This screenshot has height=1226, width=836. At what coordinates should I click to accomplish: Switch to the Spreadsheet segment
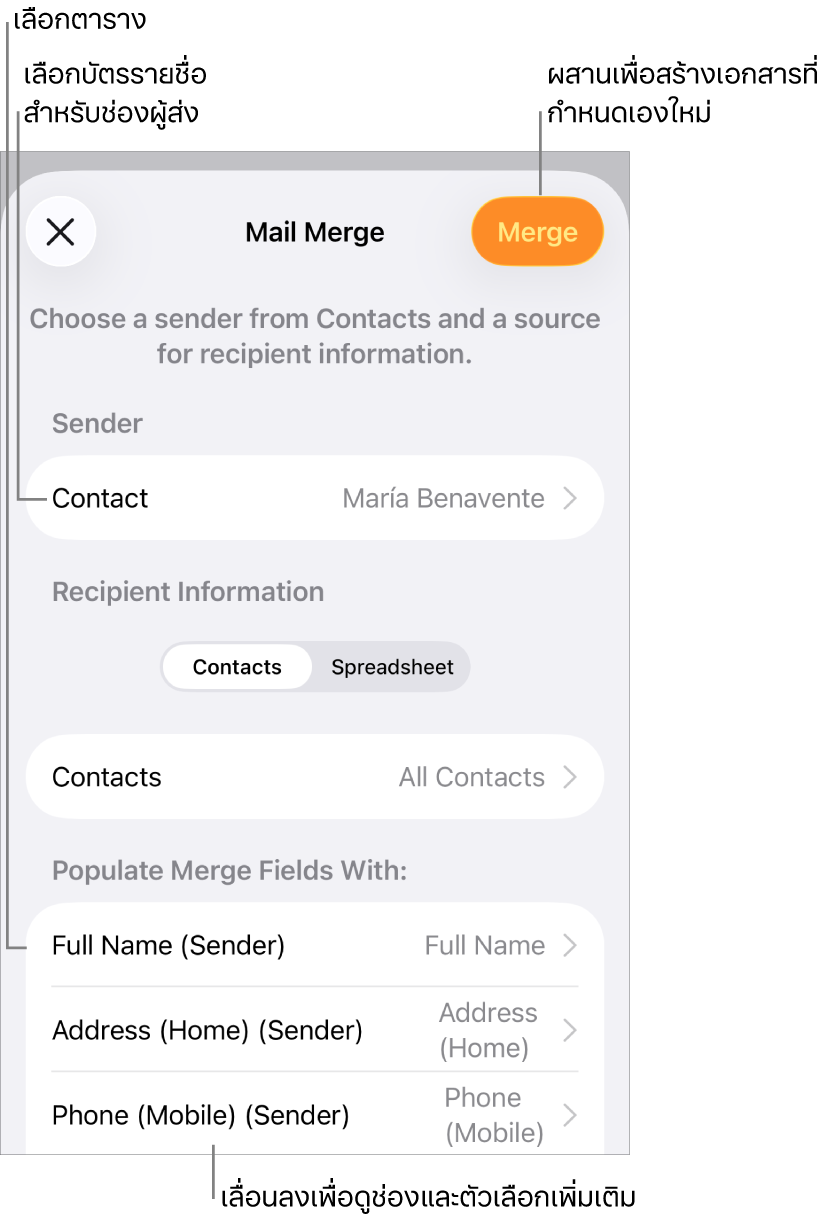392,667
